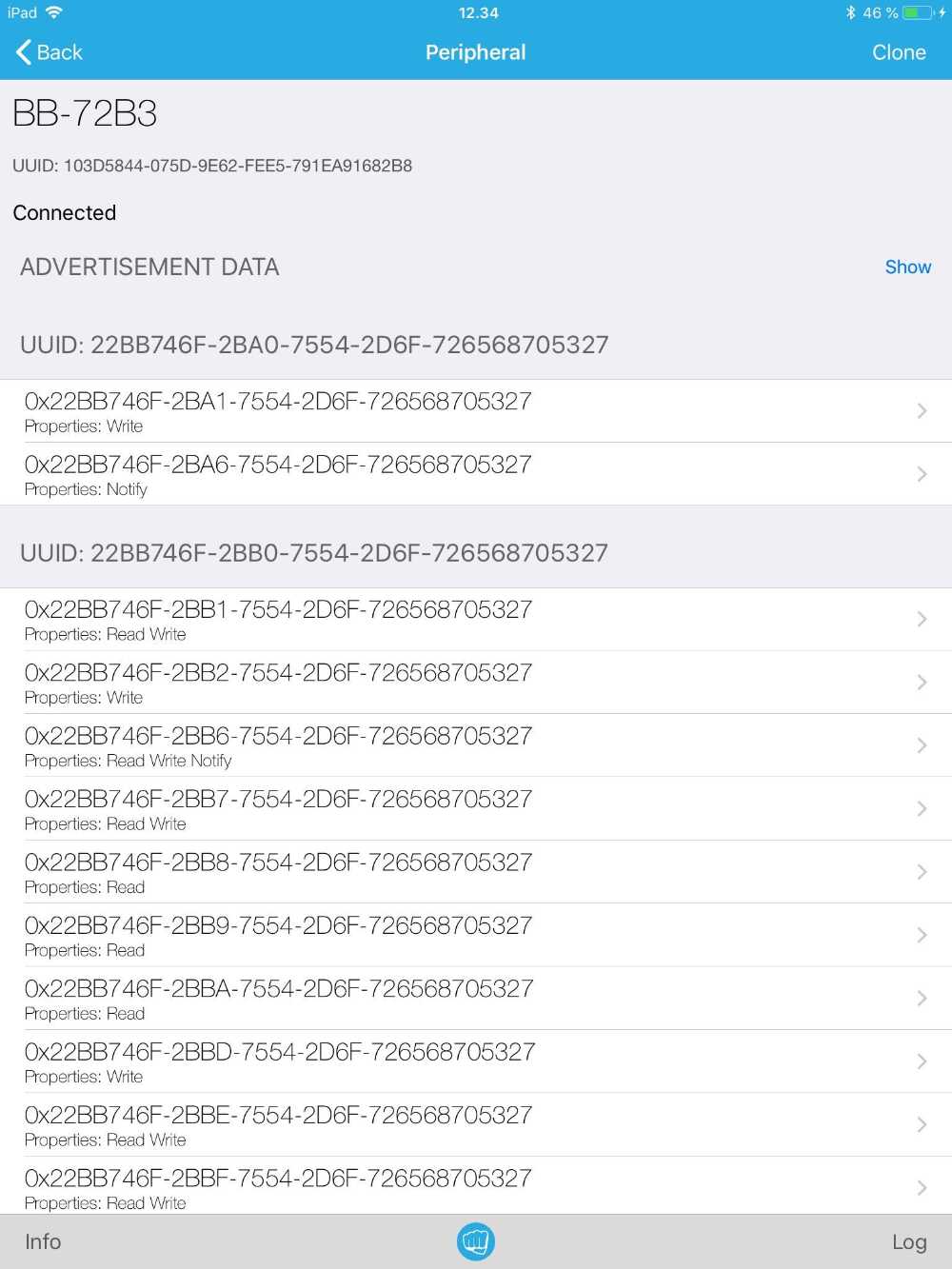The image size is (952, 1269).
Task: Select the 2BBF Read Write characteristic
Action: point(476,1186)
